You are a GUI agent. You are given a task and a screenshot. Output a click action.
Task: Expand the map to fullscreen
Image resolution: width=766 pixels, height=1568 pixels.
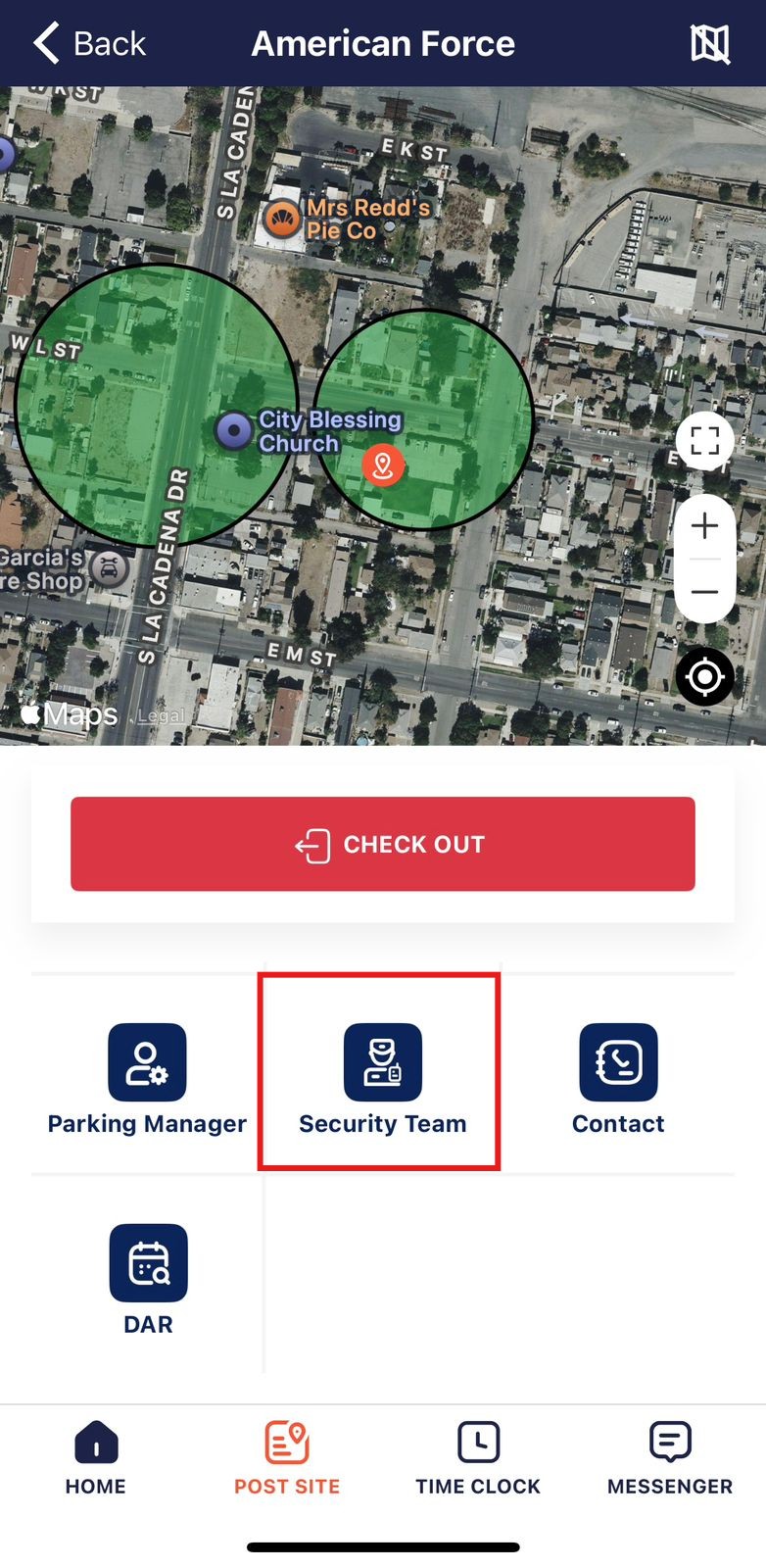click(x=704, y=440)
